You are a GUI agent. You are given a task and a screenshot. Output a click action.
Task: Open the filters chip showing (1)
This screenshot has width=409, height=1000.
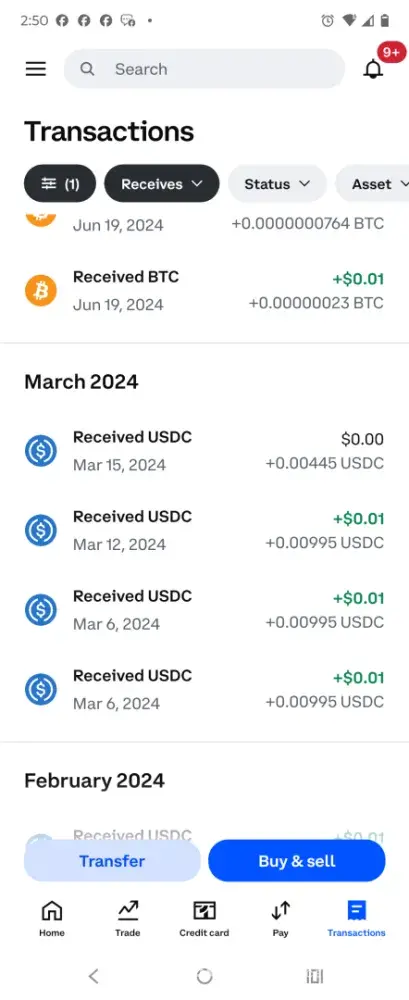60,184
